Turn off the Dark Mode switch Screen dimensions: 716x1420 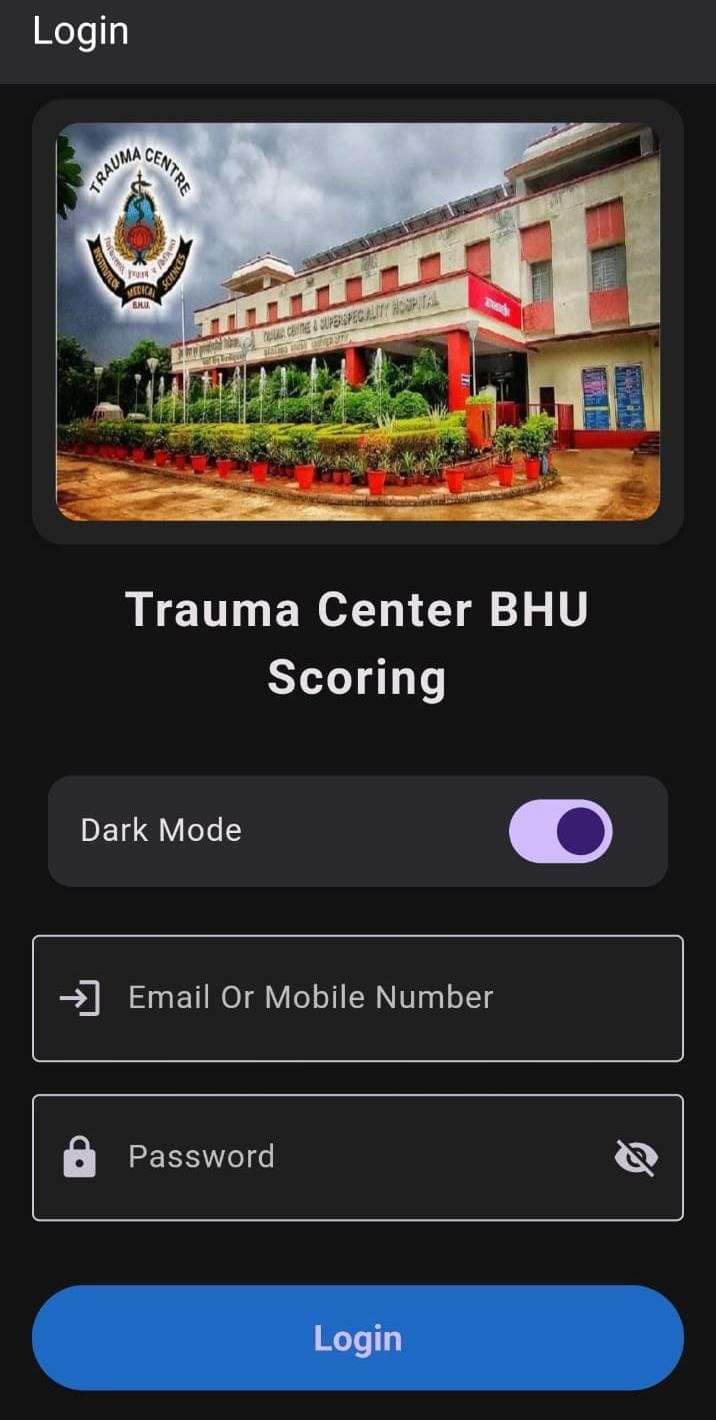[560, 831]
